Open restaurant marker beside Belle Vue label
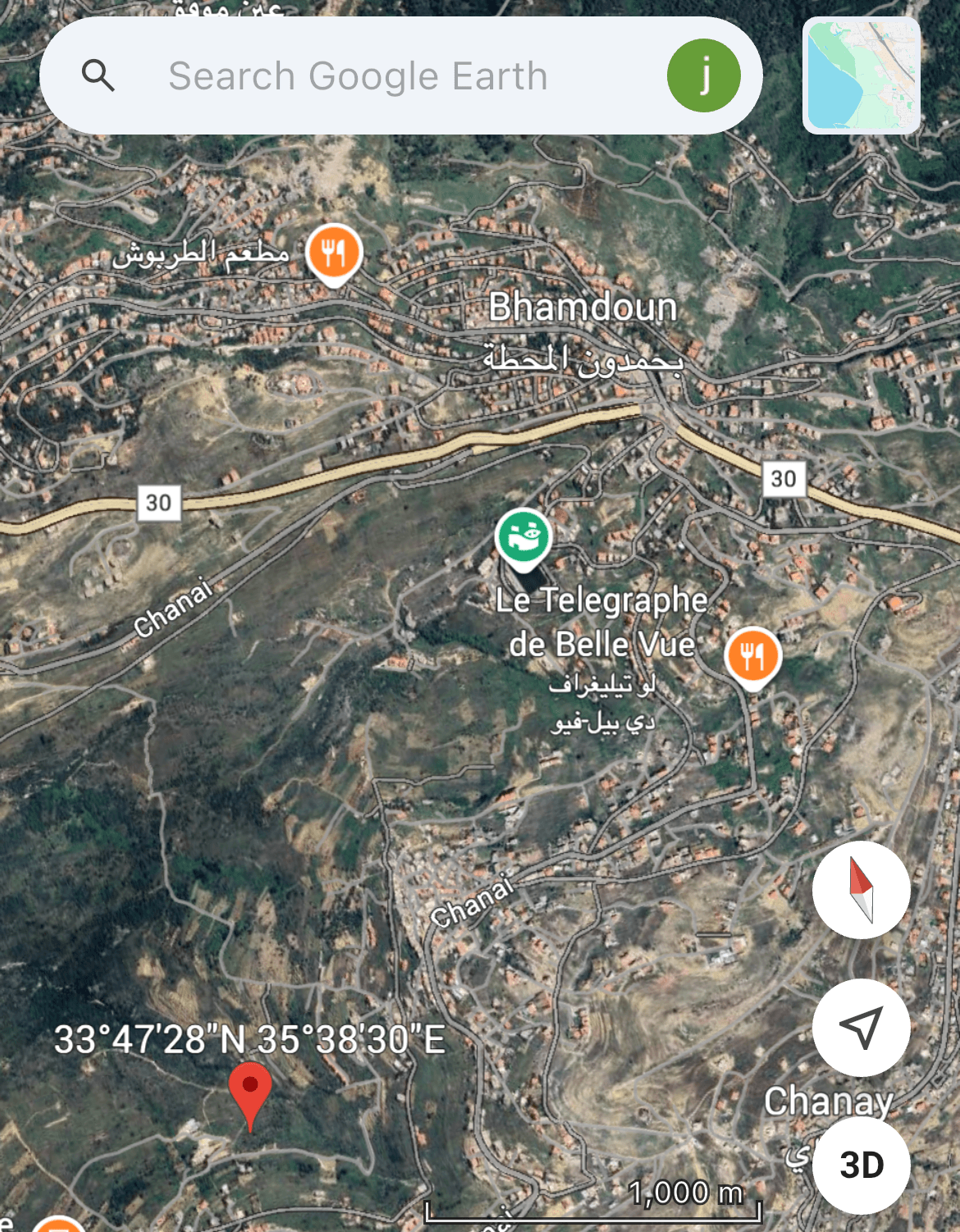The height and width of the screenshot is (1232, 960). pos(752,657)
